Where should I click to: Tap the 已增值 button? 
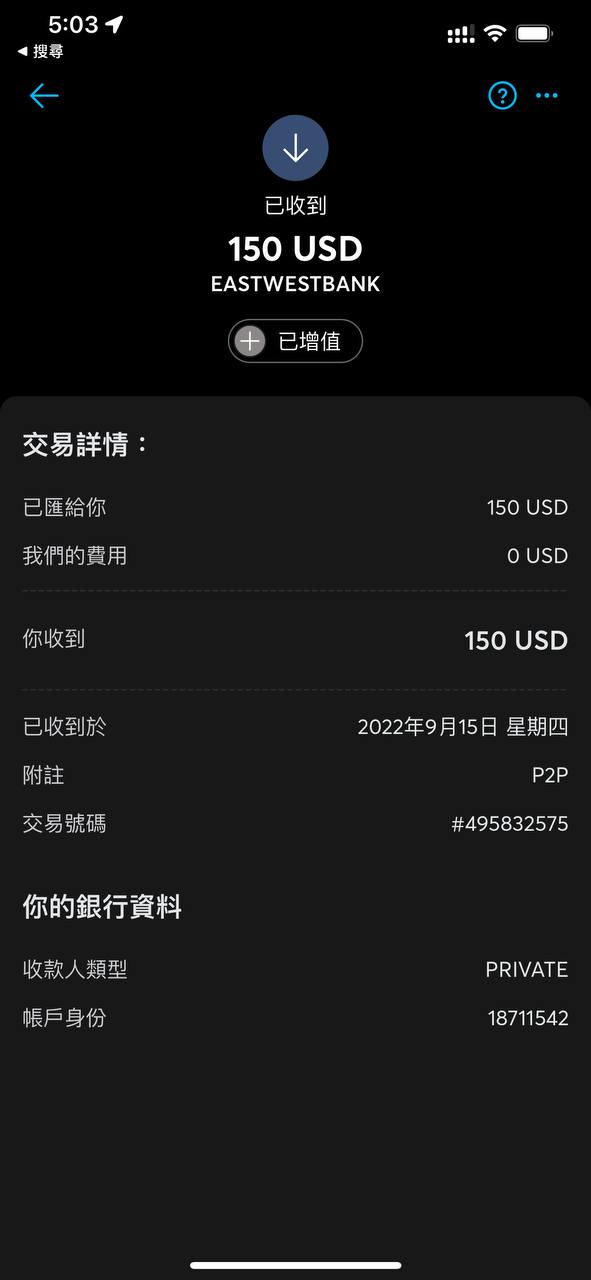295,341
